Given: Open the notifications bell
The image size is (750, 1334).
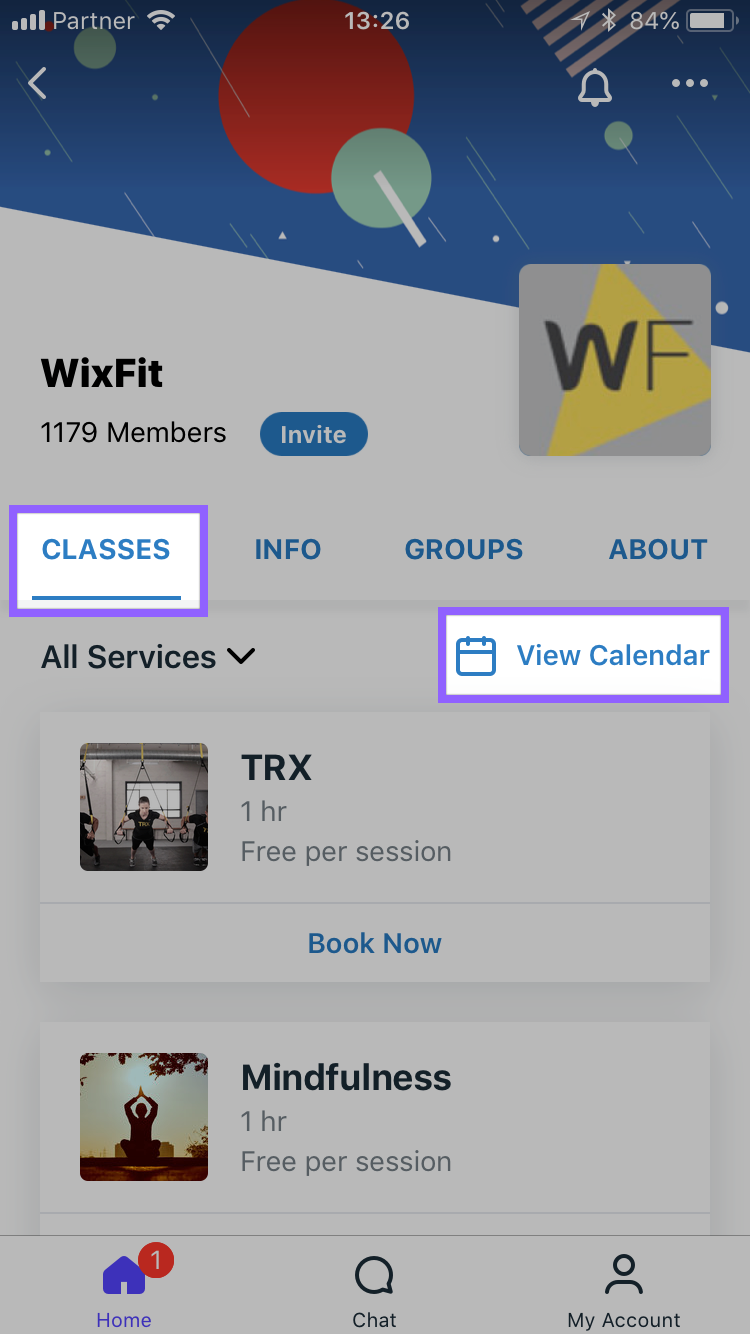Looking at the screenshot, I should pos(595,84).
